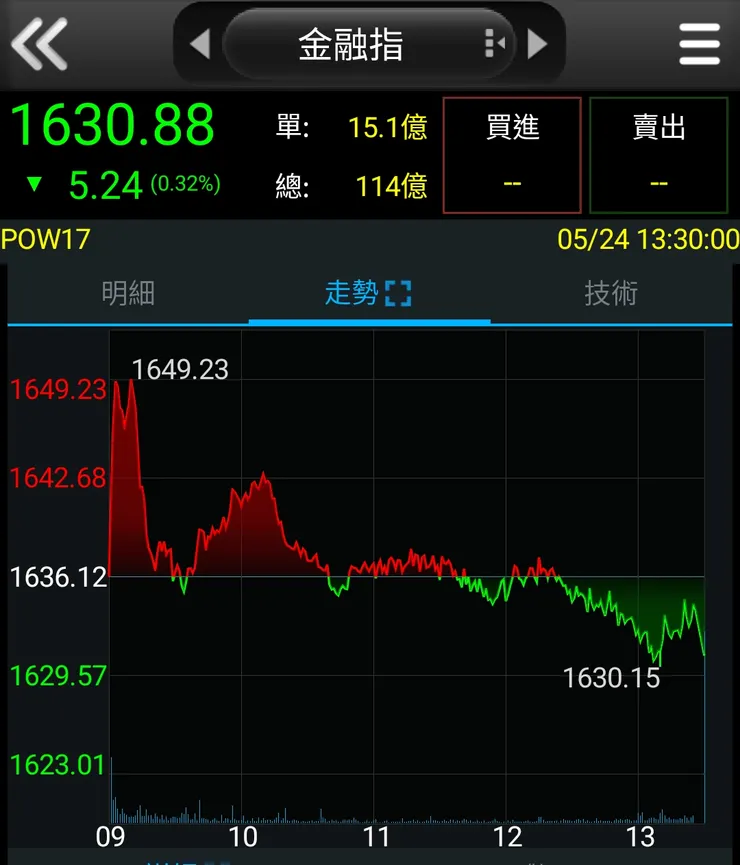This screenshot has height=865, width=740.
Task: Switch to the next index with right arrow
Action: (x=538, y=44)
